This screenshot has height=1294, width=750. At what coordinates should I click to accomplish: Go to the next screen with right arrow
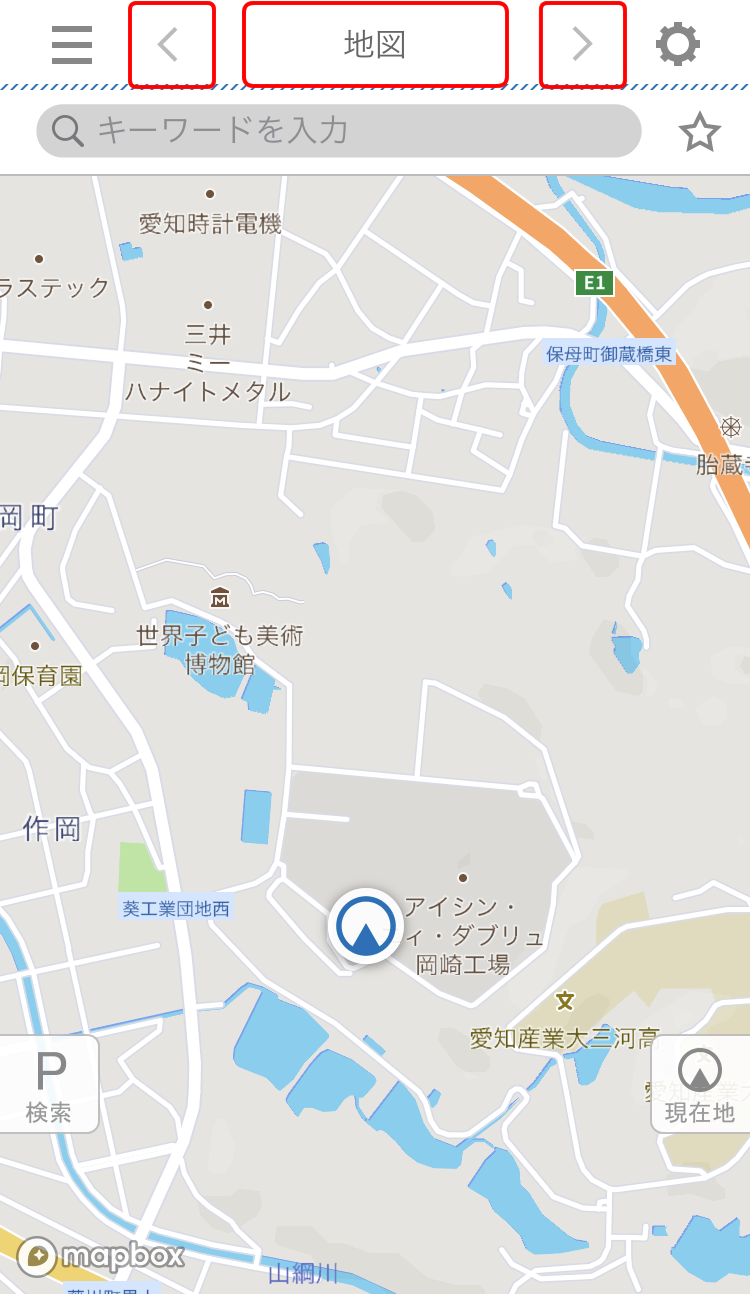click(582, 45)
